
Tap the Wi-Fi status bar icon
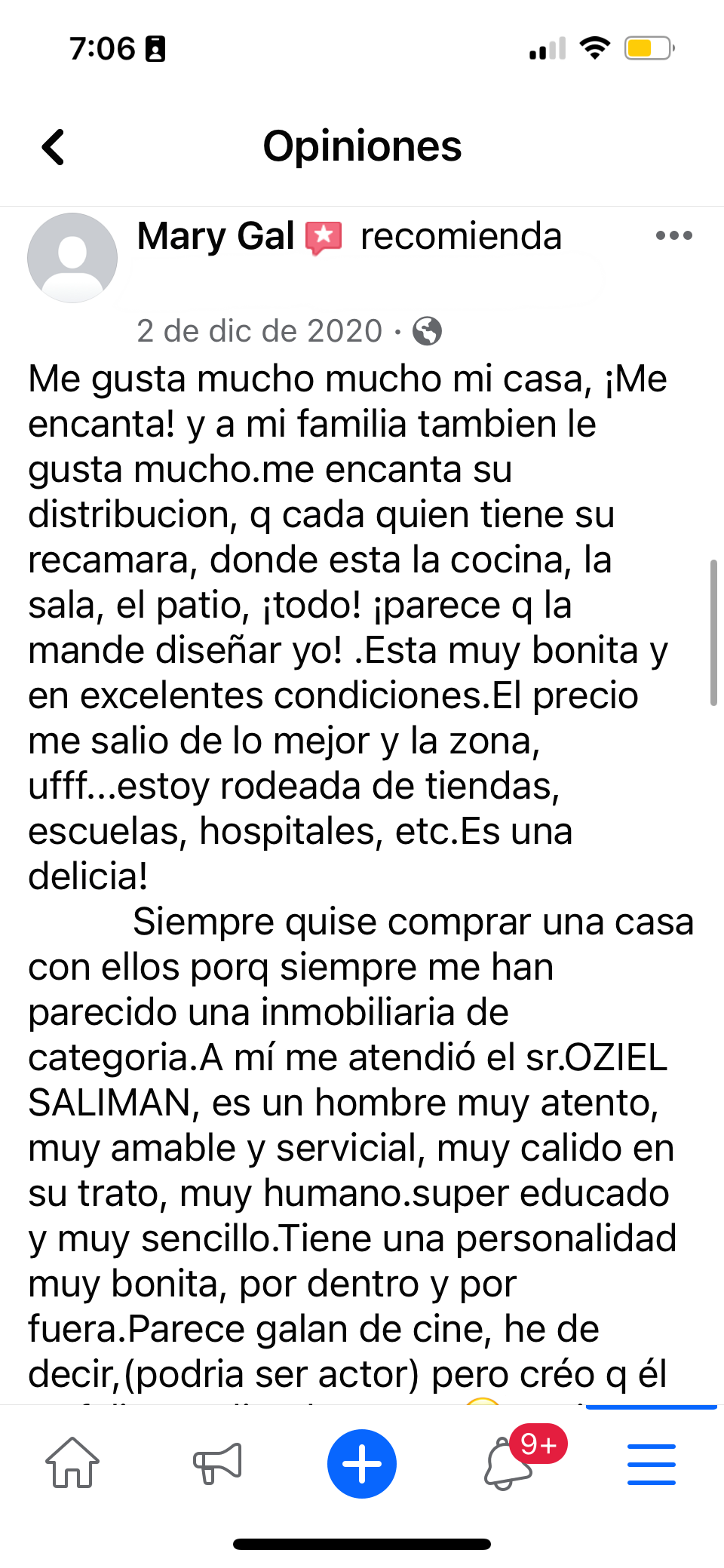click(595, 48)
